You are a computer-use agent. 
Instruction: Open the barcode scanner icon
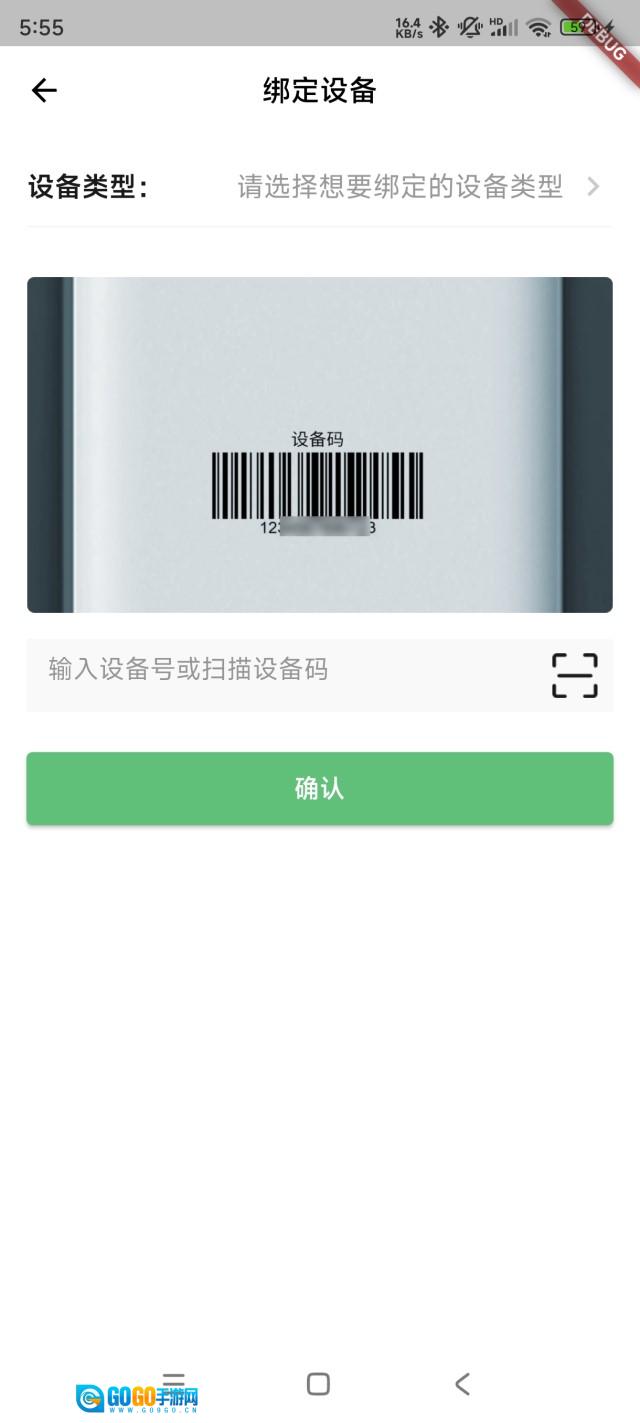coord(574,675)
